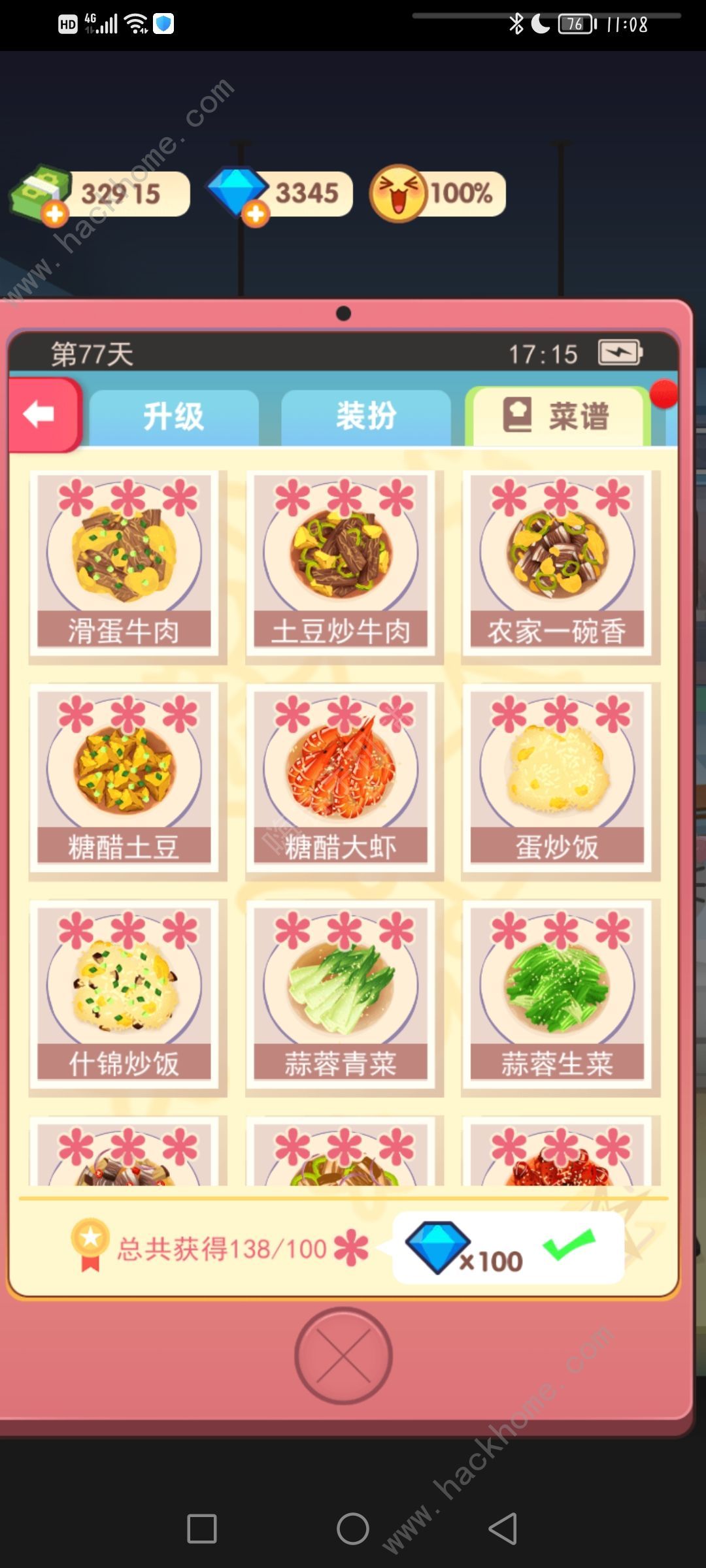Viewport: 706px width, 1568px height.
Task: Close the phone panel with the X button
Action: (x=343, y=1356)
